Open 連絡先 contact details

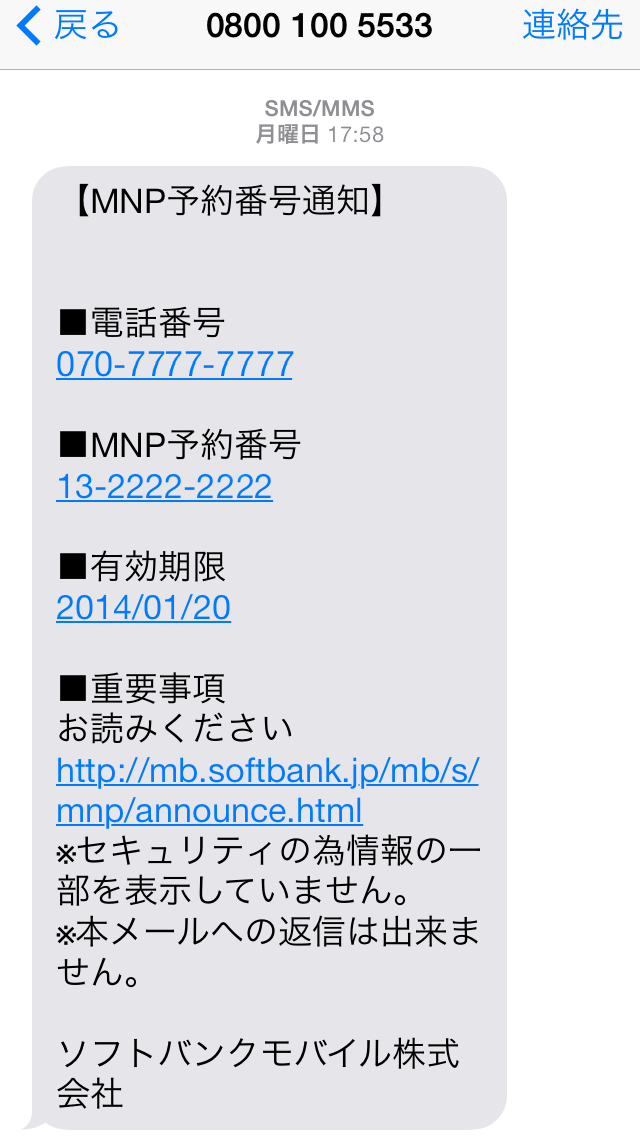(x=572, y=26)
